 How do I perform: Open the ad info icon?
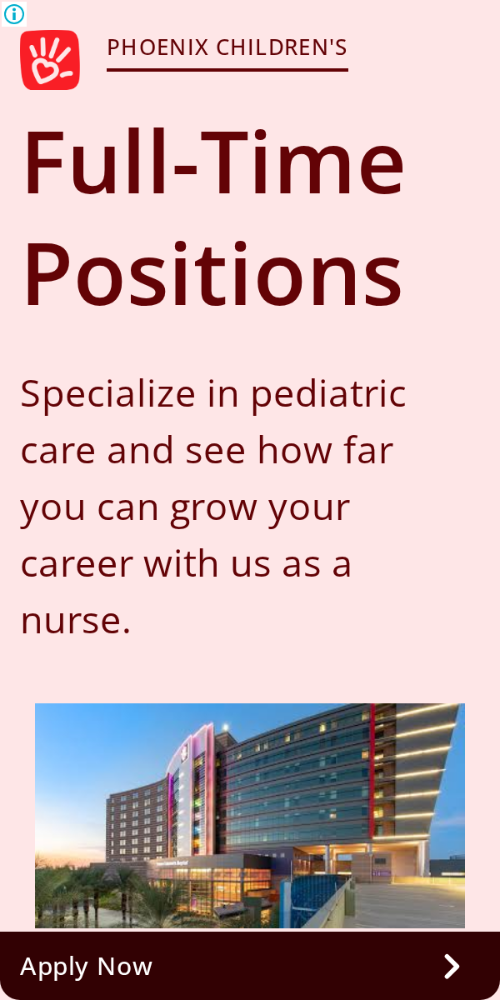pos(14,13)
